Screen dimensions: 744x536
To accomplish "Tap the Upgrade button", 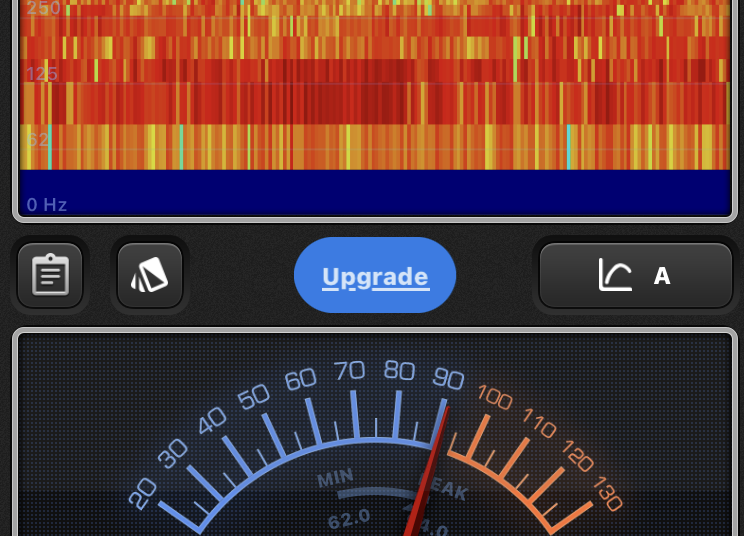I will click(x=375, y=276).
